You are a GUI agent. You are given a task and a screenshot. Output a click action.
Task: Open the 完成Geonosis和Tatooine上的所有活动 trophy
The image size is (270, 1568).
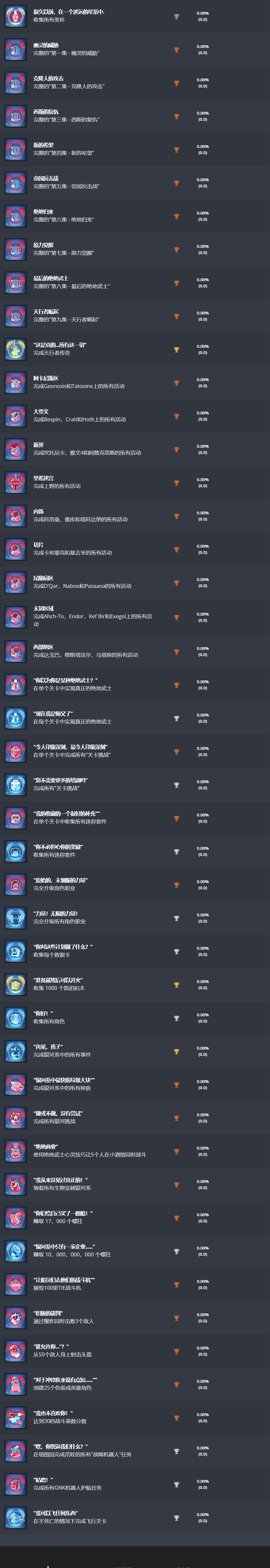(91, 383)
